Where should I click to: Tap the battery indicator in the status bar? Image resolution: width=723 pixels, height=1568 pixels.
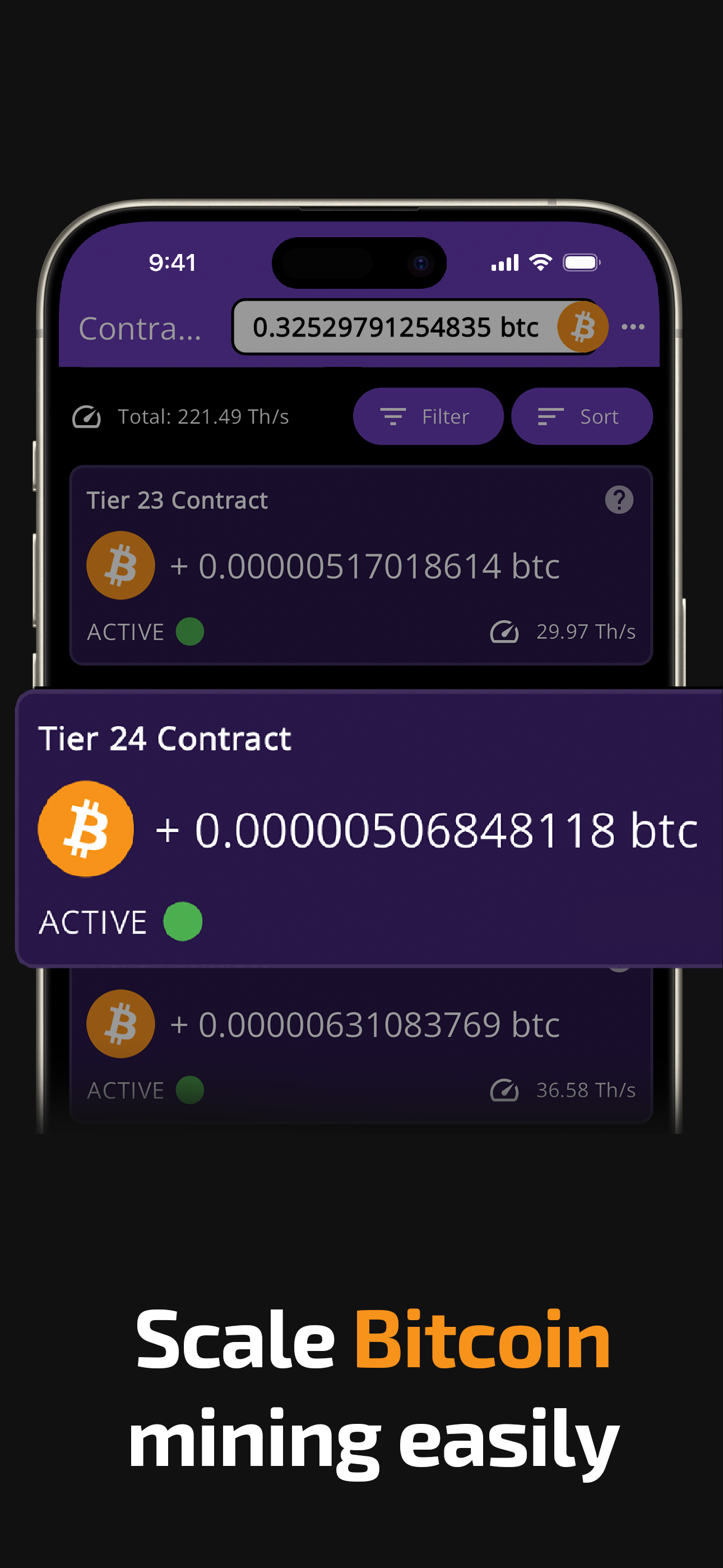582,262
